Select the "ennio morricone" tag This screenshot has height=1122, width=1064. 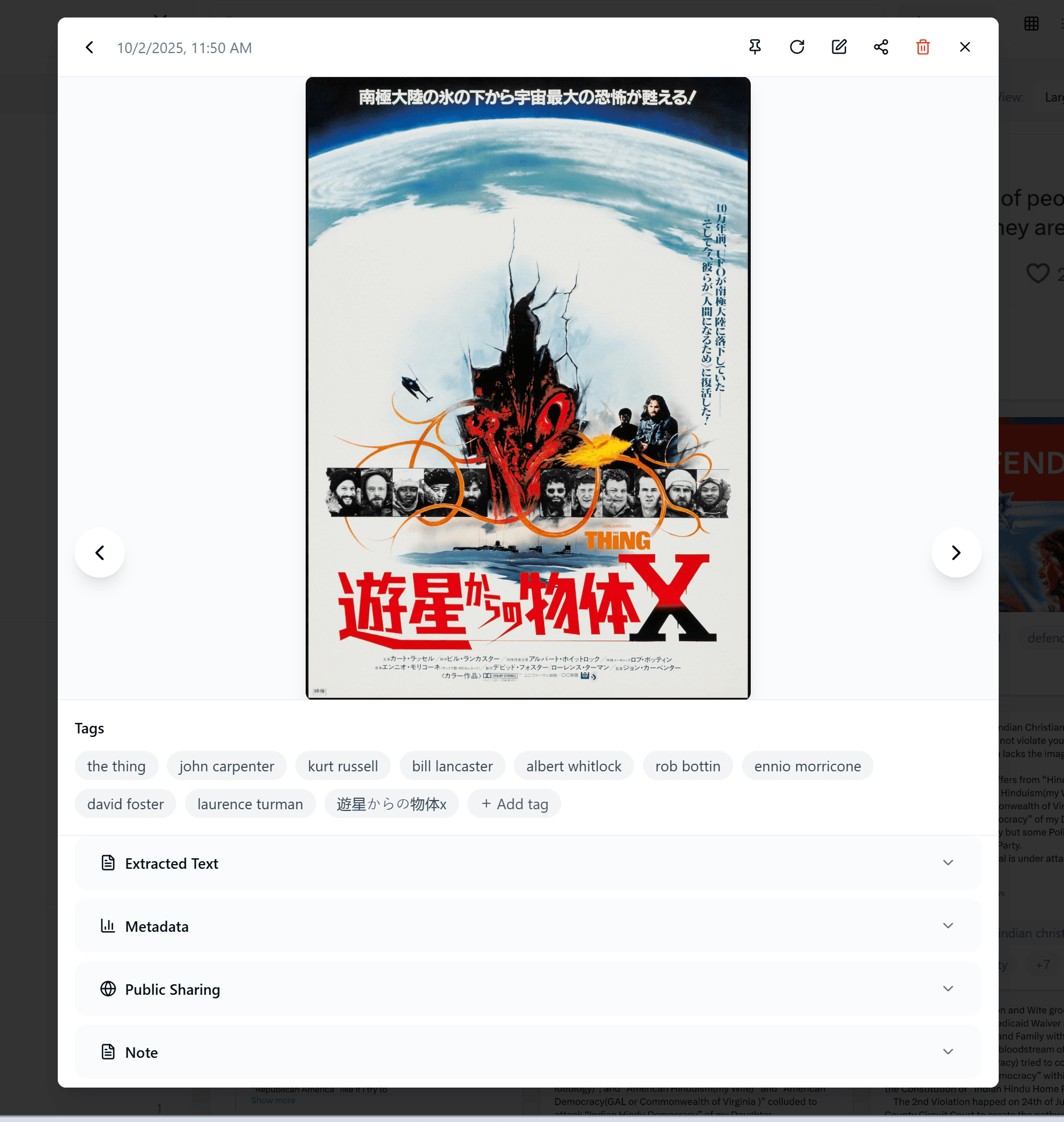coord(807,766)
